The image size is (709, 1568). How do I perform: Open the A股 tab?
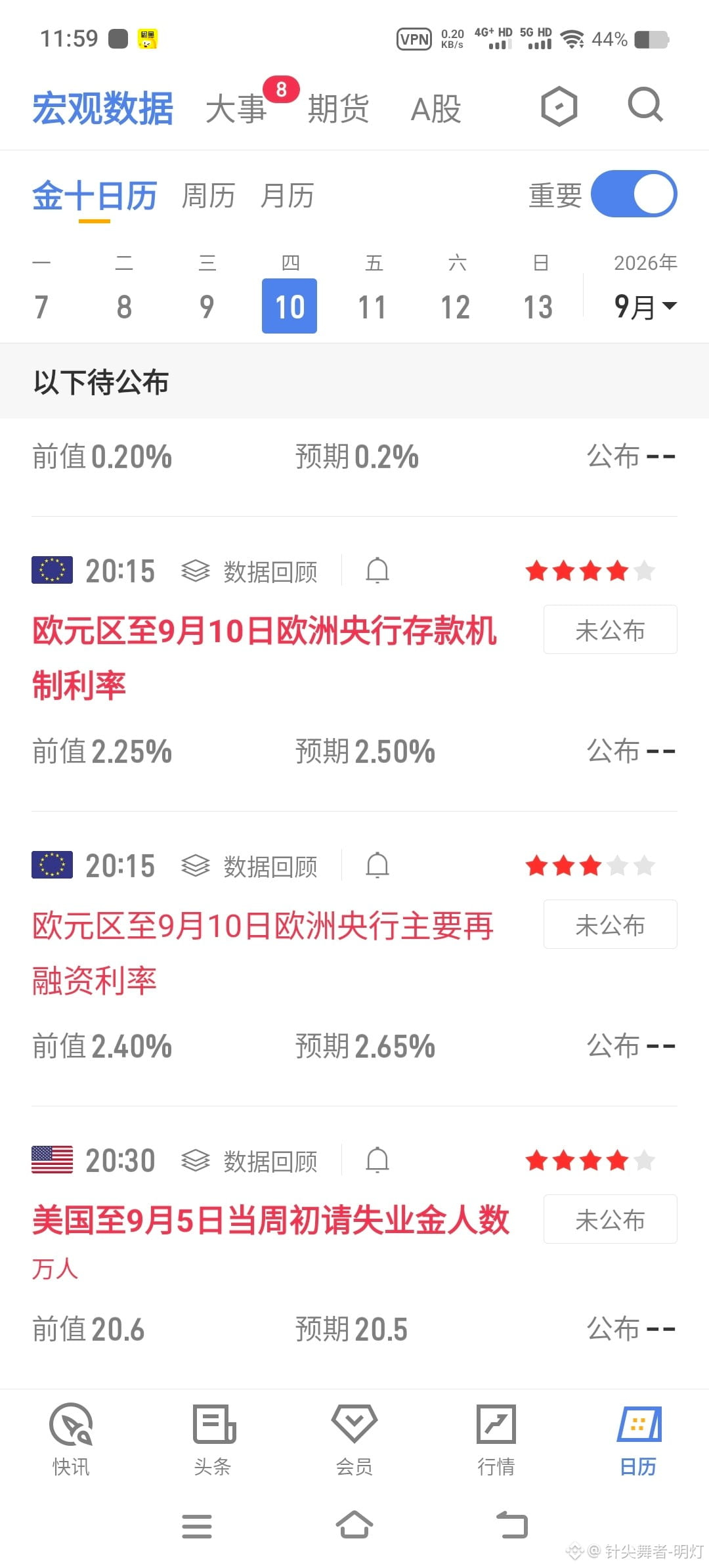(436, 108)
